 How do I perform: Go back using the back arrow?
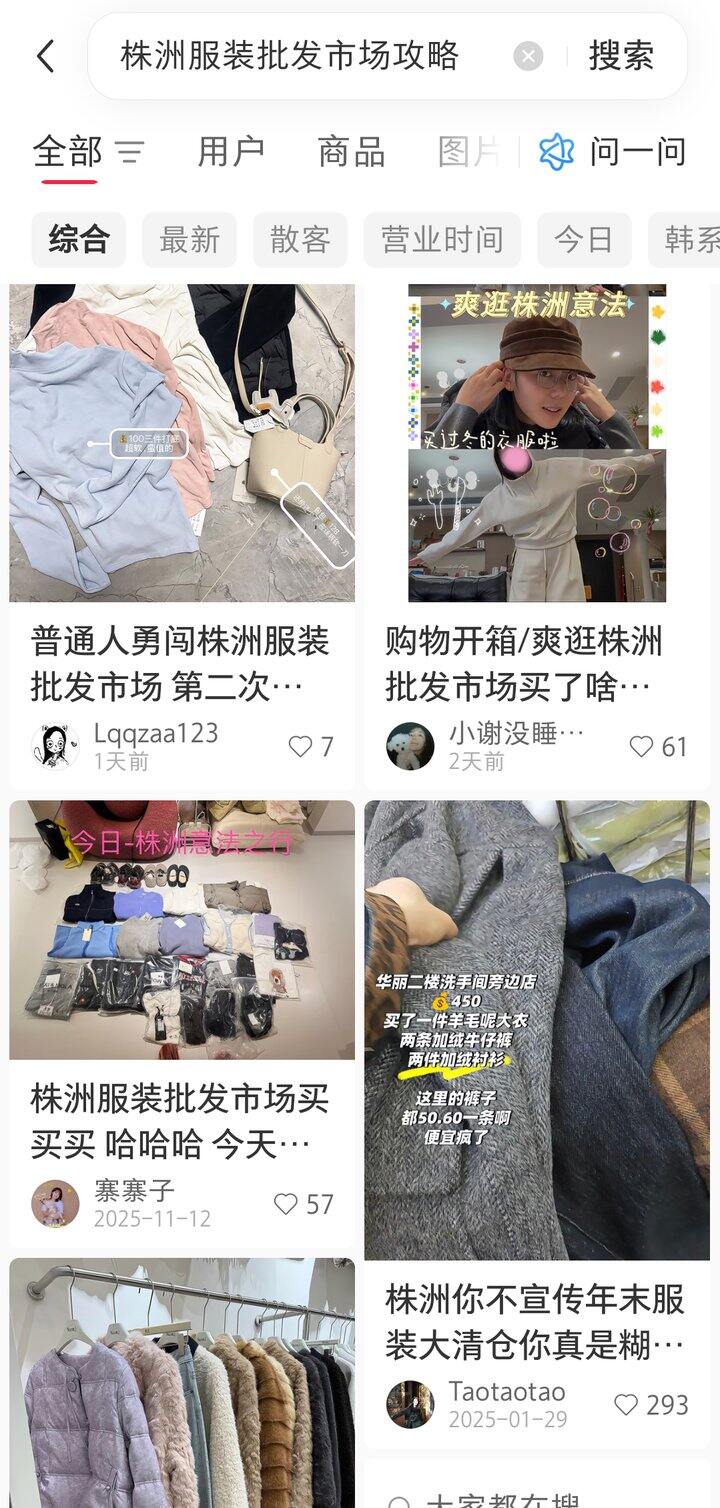tap(46, 56)
